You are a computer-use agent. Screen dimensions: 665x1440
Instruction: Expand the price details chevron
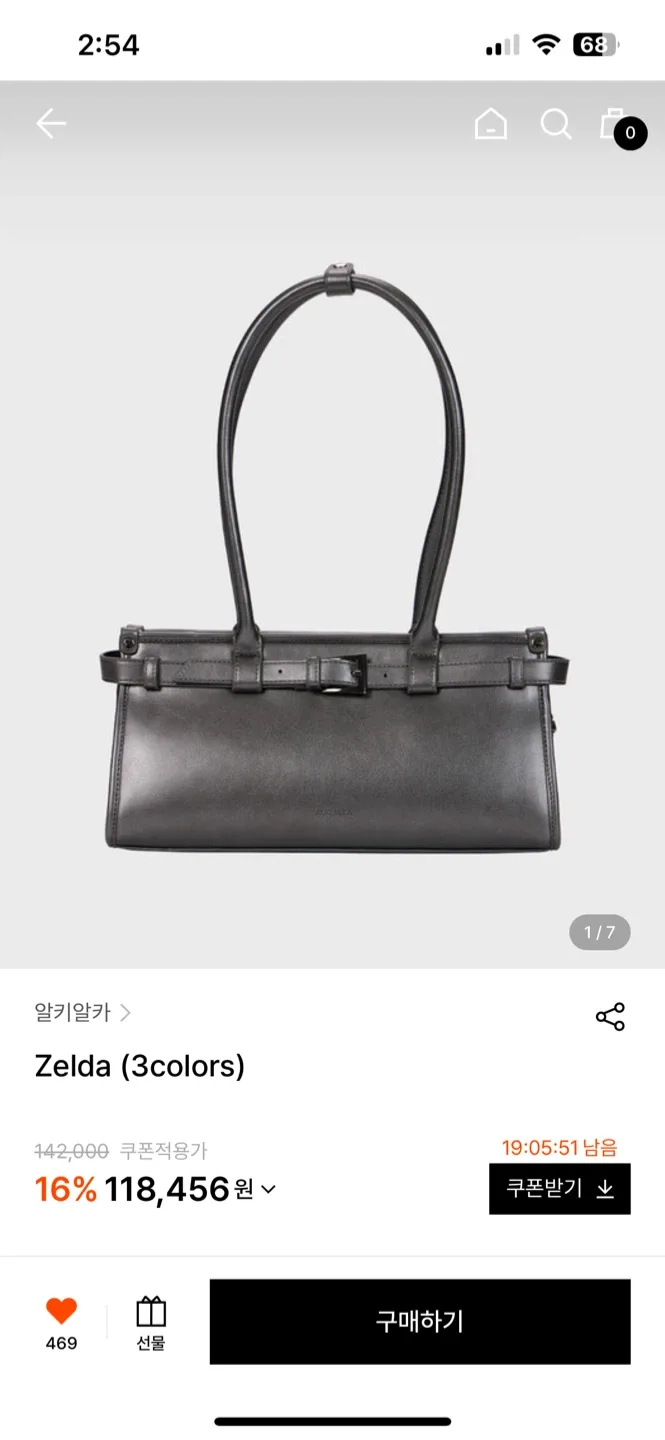tap(267, 1189)
